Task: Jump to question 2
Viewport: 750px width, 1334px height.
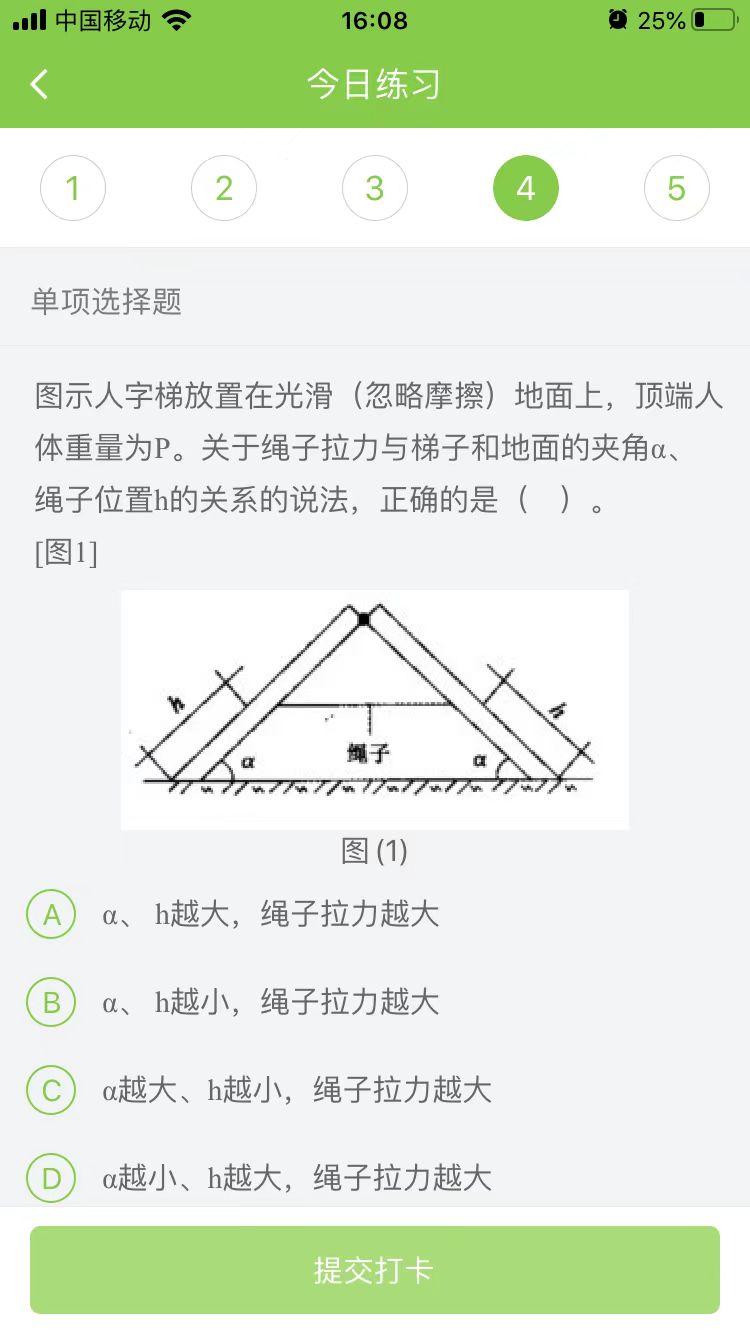Action: point(224,188)
